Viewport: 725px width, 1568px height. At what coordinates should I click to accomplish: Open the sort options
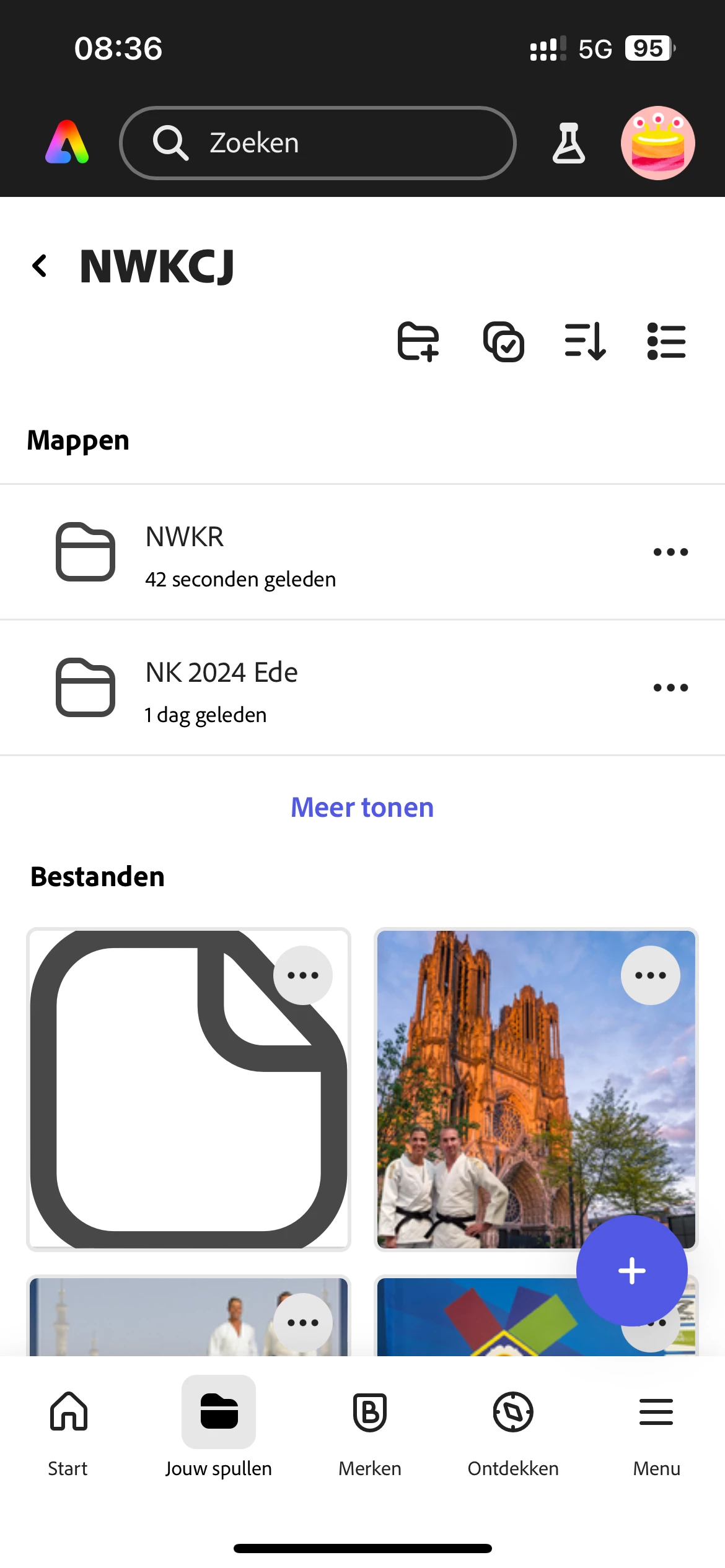pos(585,341)
